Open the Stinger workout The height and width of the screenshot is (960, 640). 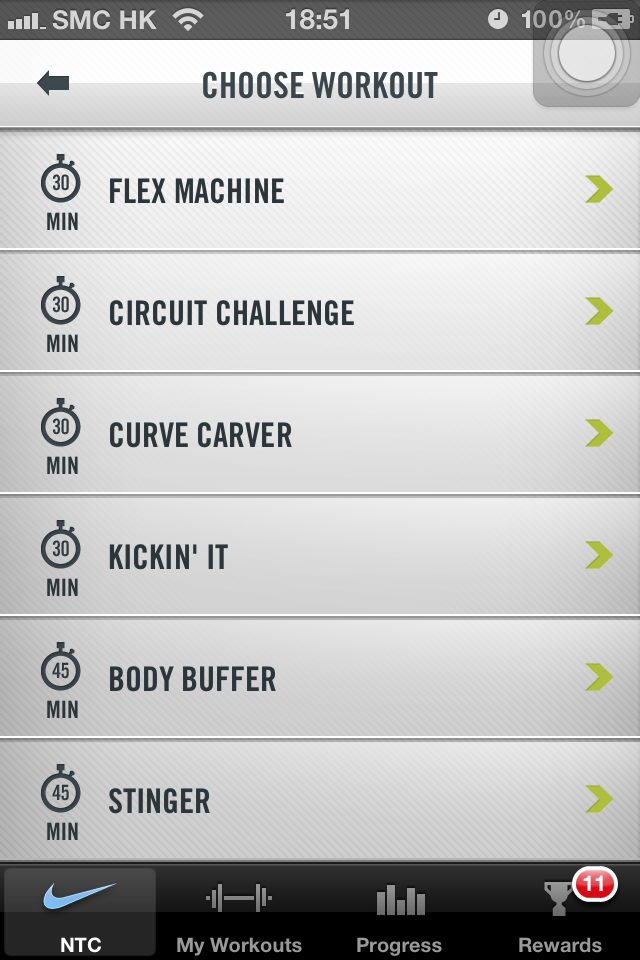click(320, 800)
